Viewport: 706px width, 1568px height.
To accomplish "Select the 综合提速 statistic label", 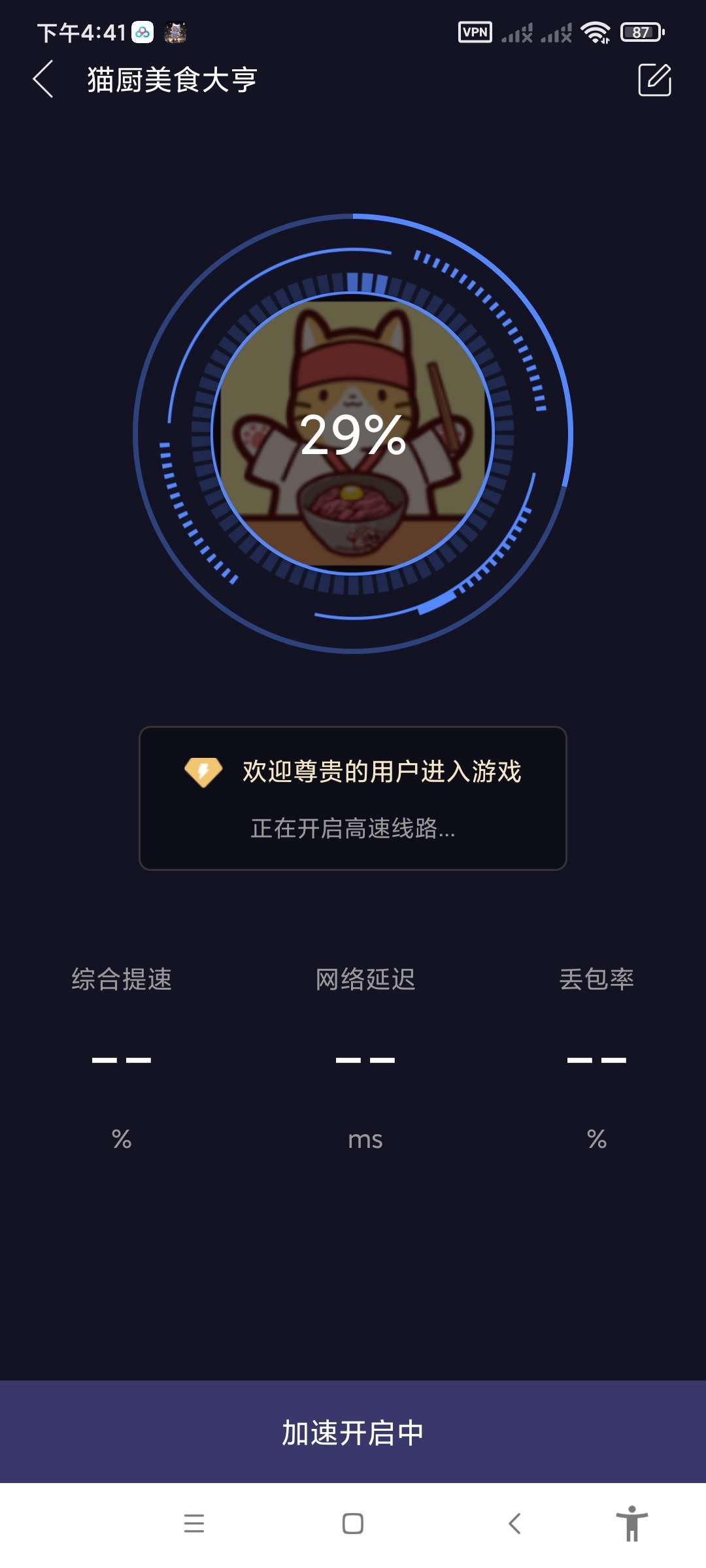I will (x=121, y=979).
